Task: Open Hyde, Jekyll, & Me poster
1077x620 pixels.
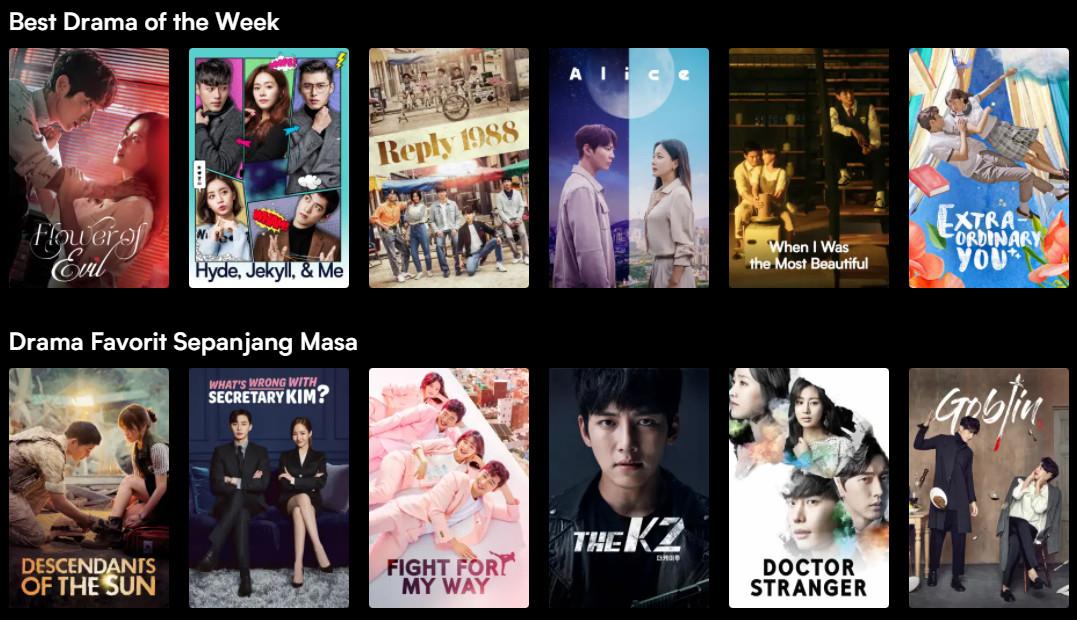Action: 269,168
